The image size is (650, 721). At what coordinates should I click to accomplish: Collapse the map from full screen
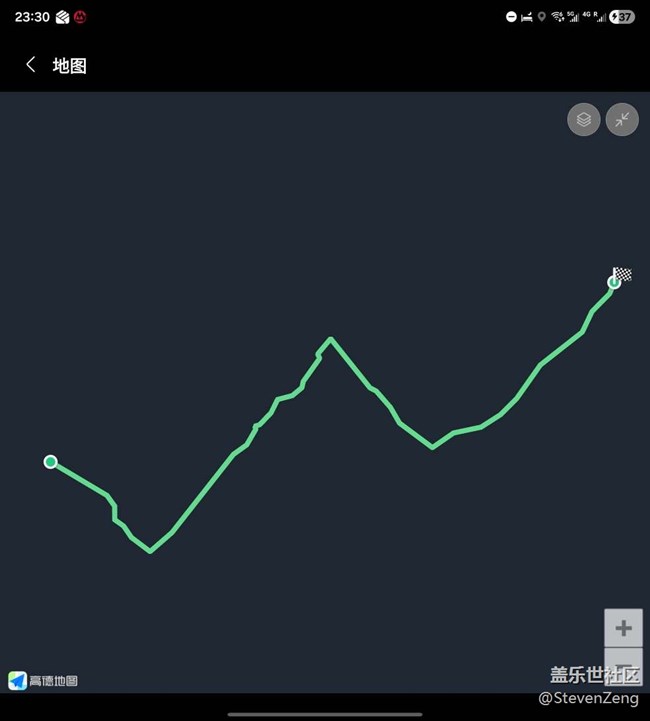622,120
